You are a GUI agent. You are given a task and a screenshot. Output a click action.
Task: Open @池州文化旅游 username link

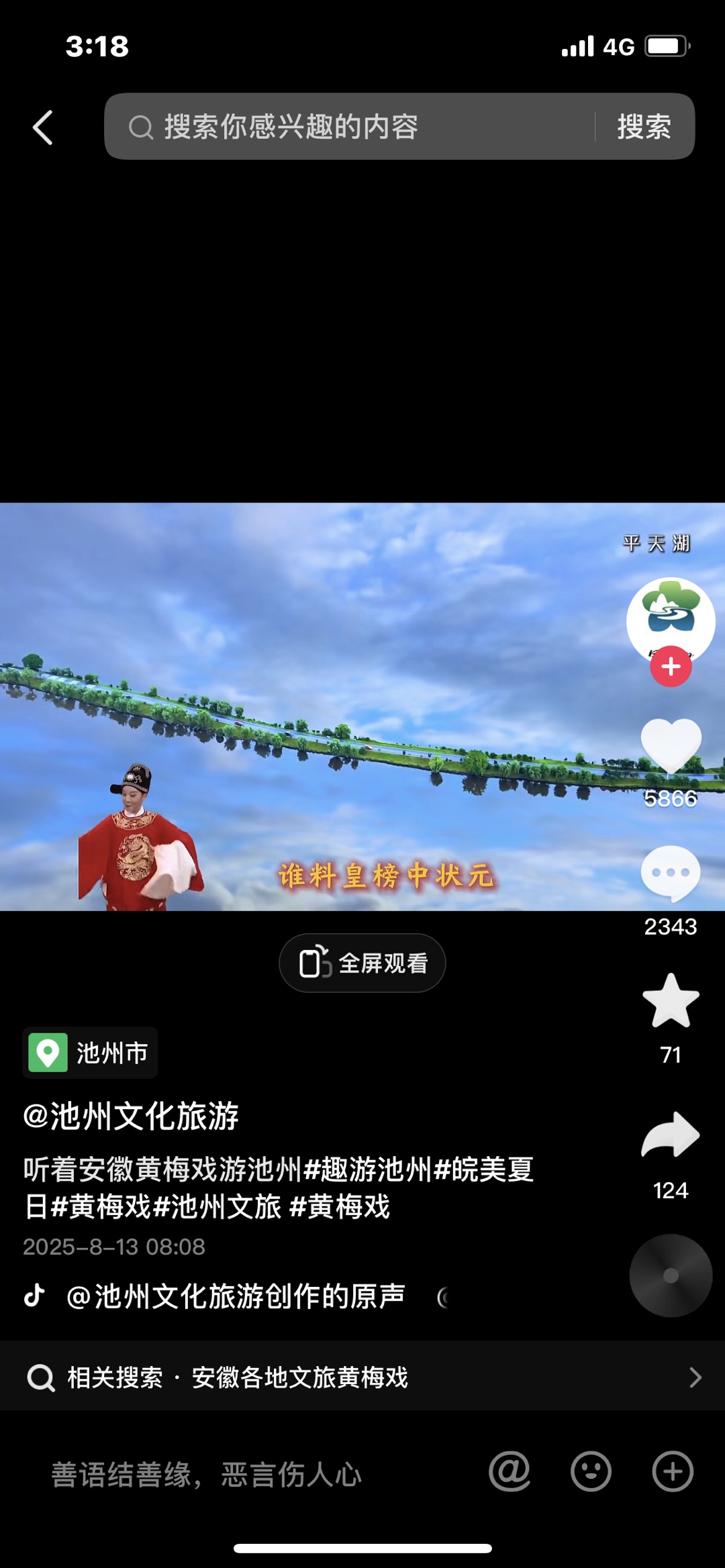132,1116
